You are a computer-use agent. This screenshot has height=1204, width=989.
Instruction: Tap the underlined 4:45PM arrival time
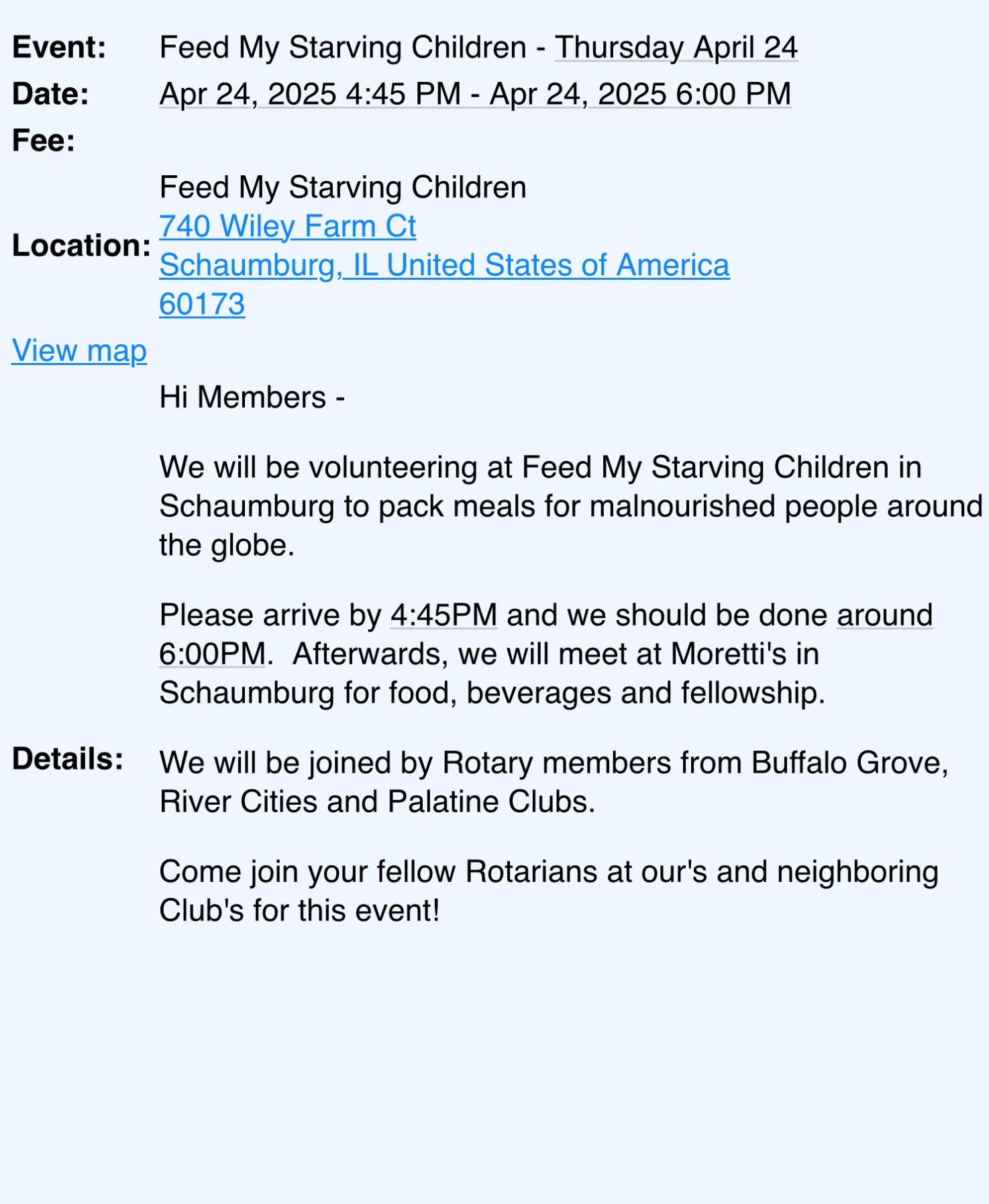[444, 615]
